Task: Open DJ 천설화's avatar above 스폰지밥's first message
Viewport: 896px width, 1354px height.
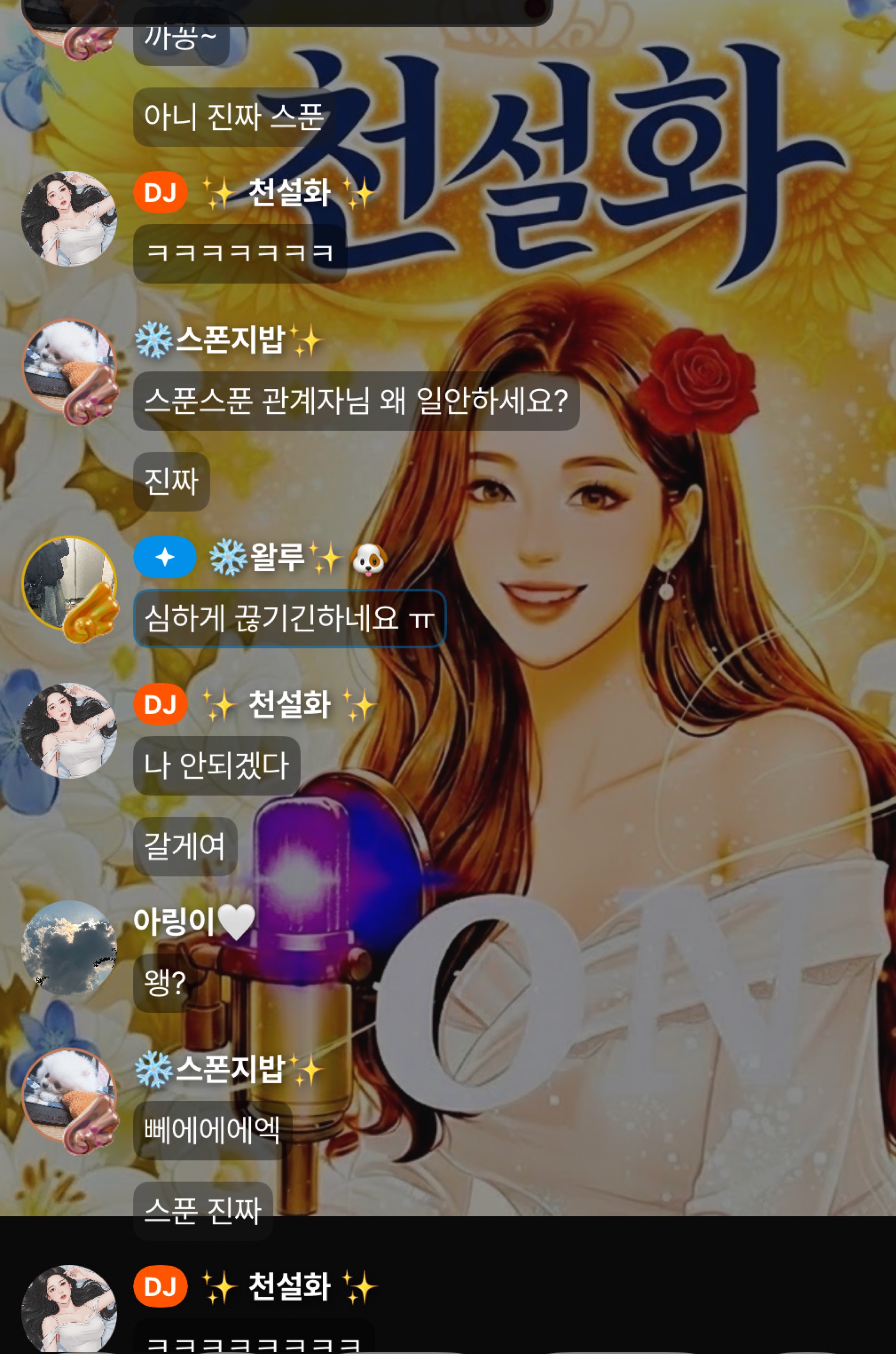Action: pyautogui.click(x=69, y=218)
